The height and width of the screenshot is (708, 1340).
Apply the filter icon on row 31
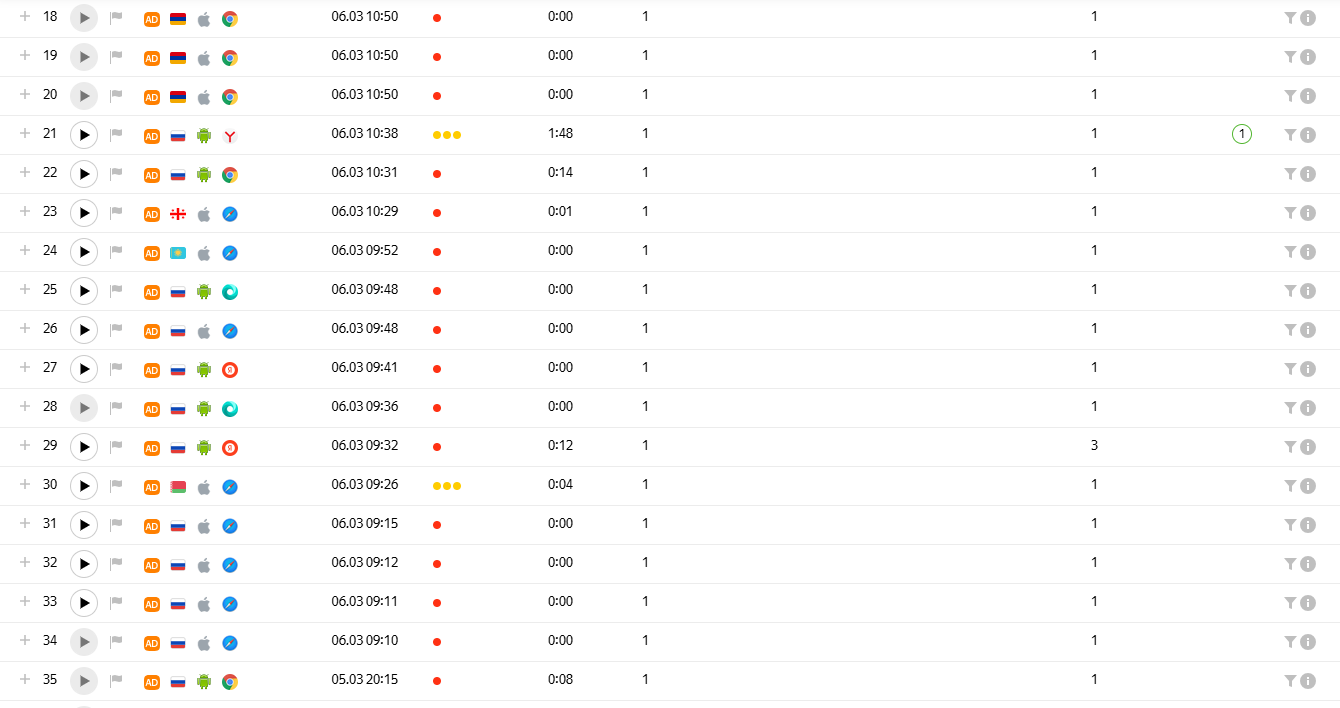coord(1290,525)
